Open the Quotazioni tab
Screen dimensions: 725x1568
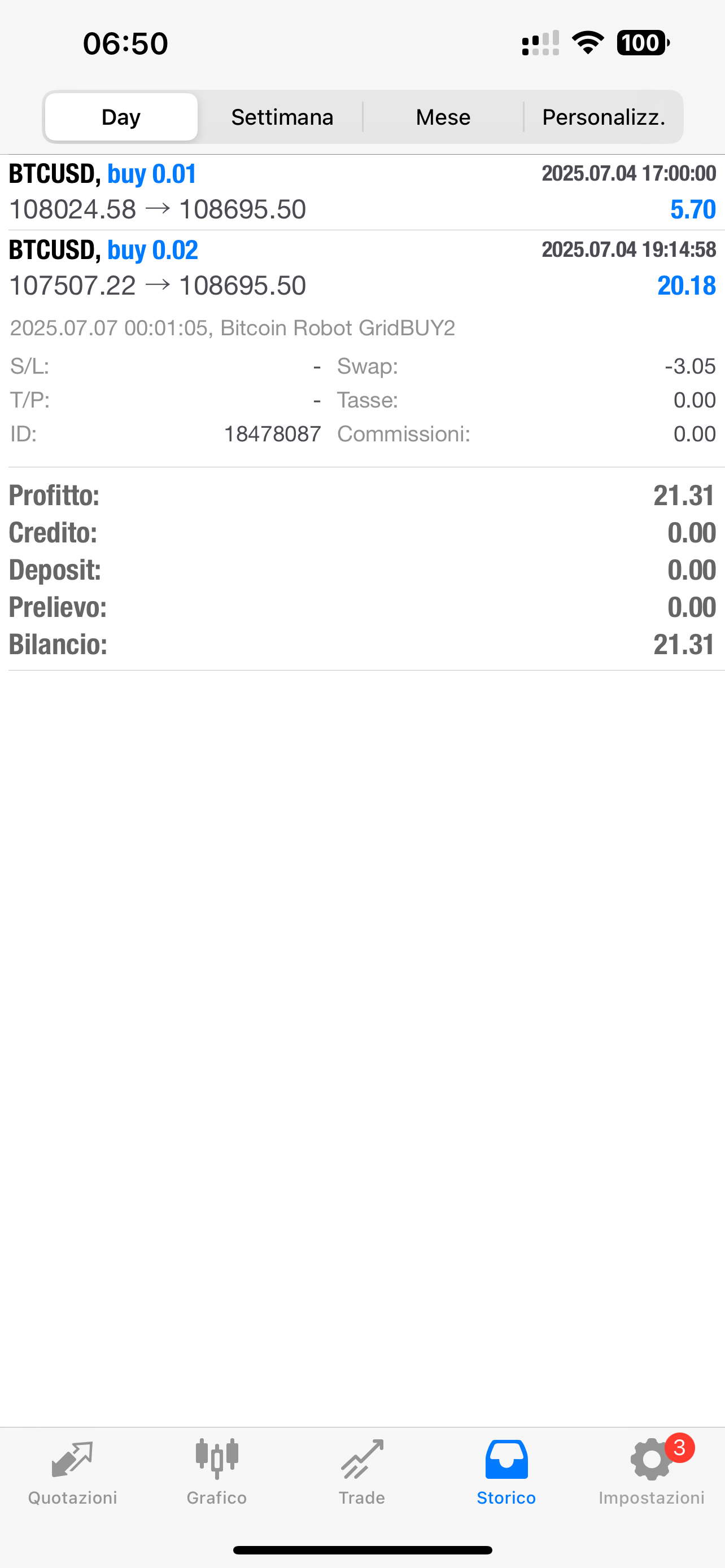(72, 1472)
